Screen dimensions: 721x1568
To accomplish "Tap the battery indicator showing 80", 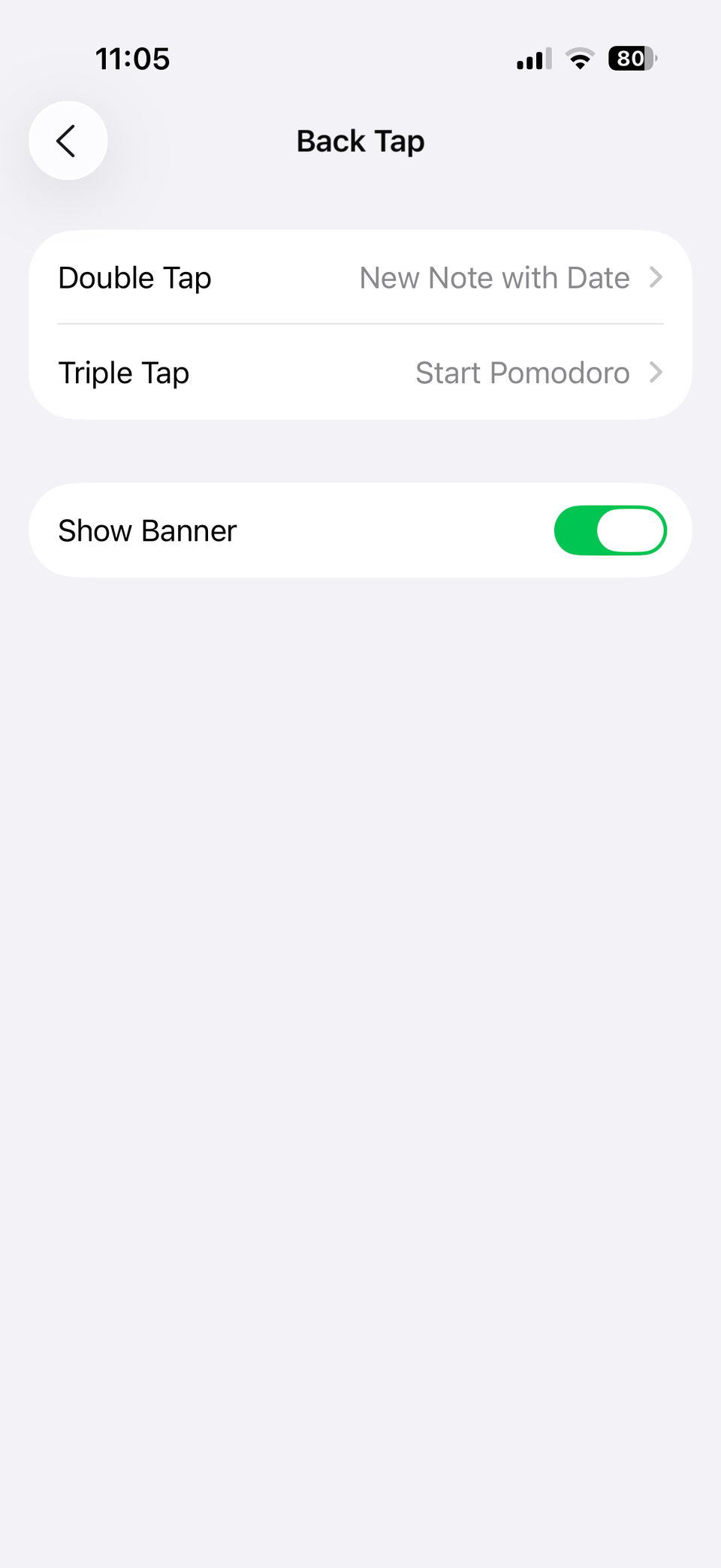I will (631, 58).
